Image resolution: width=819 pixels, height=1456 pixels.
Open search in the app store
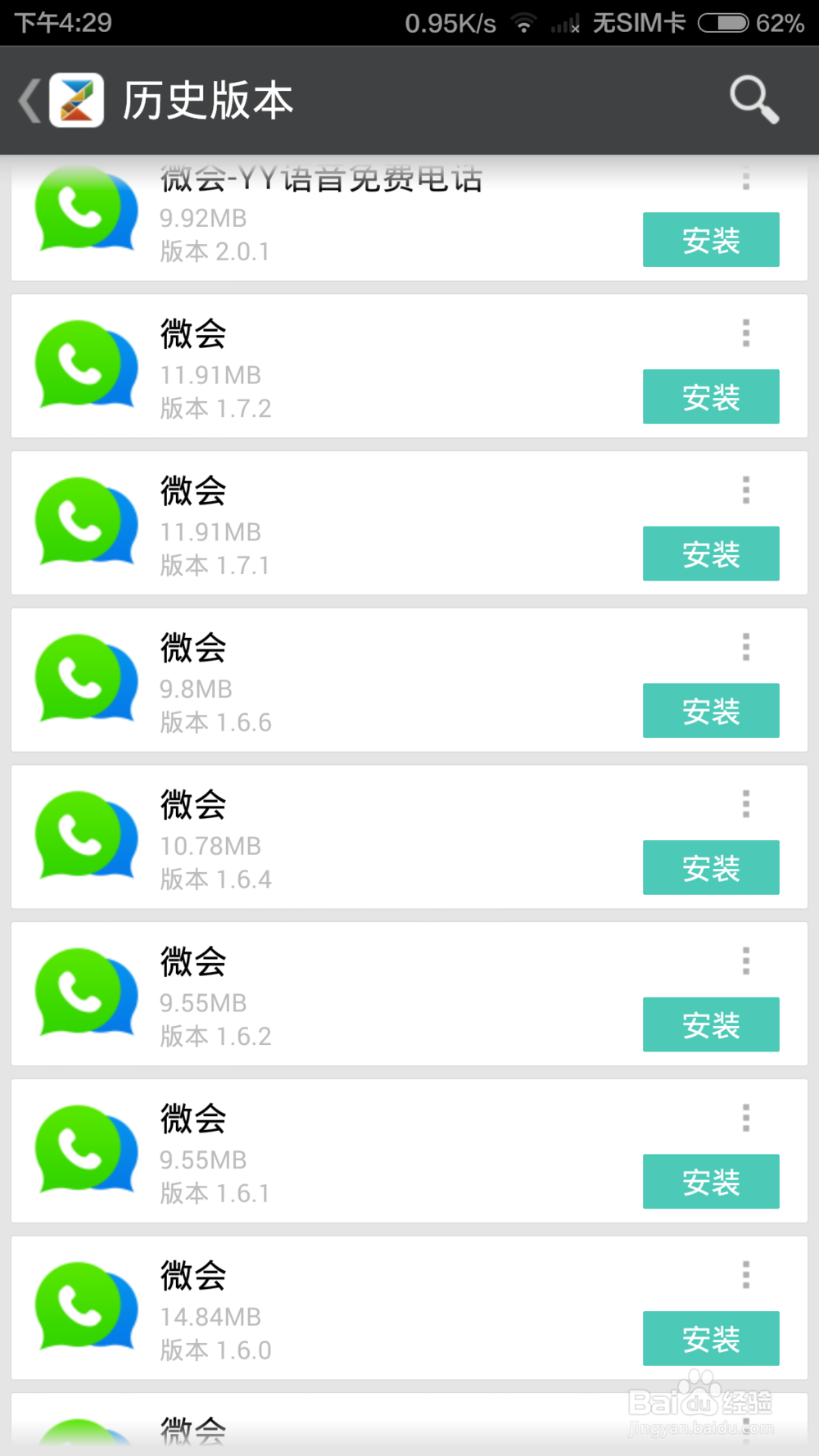pos(753,100)
